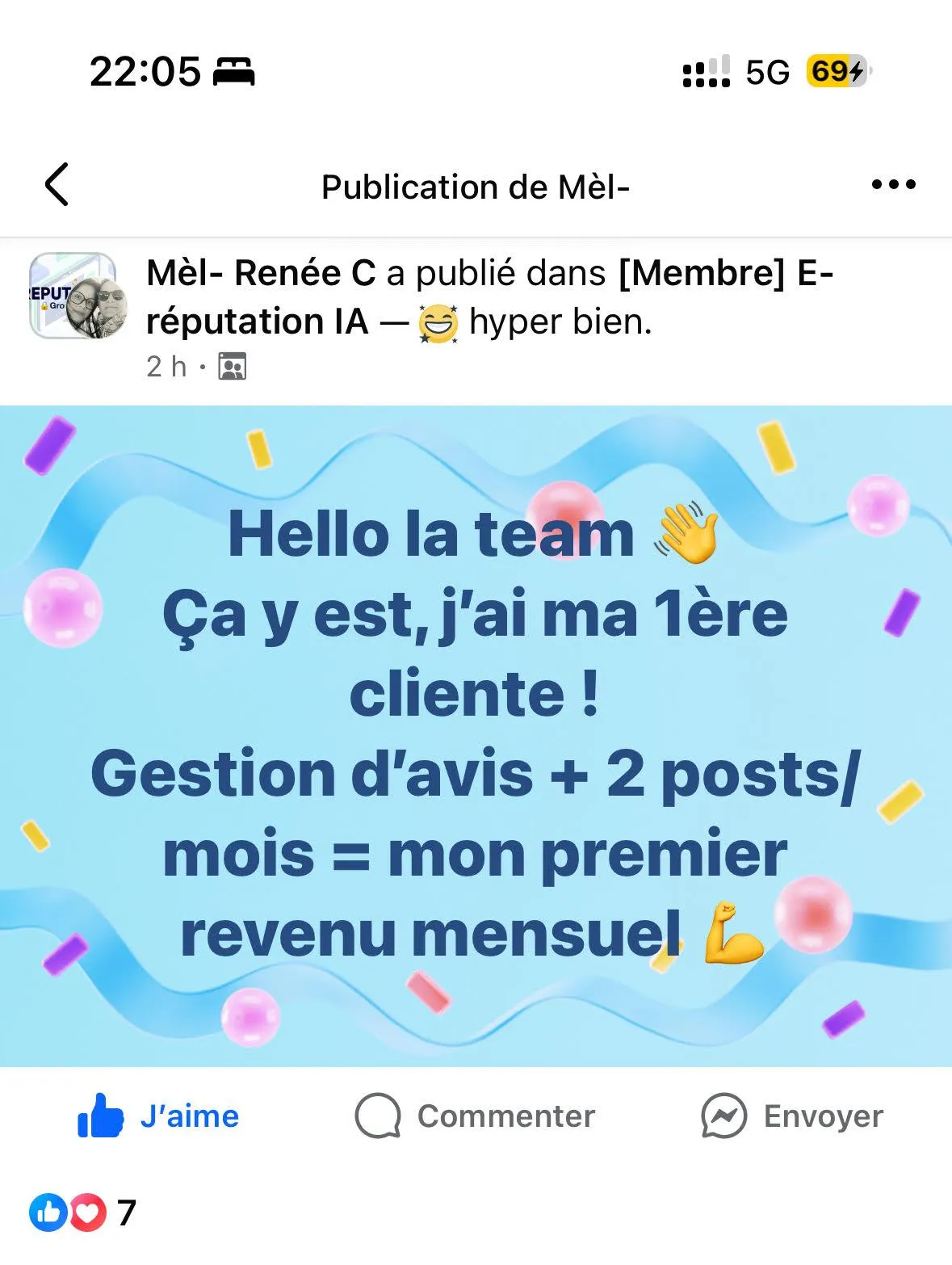The image size is (952, 1265).
Task: Open Mèl- Renée C's profile name link
Action: pyautogui.click(x=261, y=274)
